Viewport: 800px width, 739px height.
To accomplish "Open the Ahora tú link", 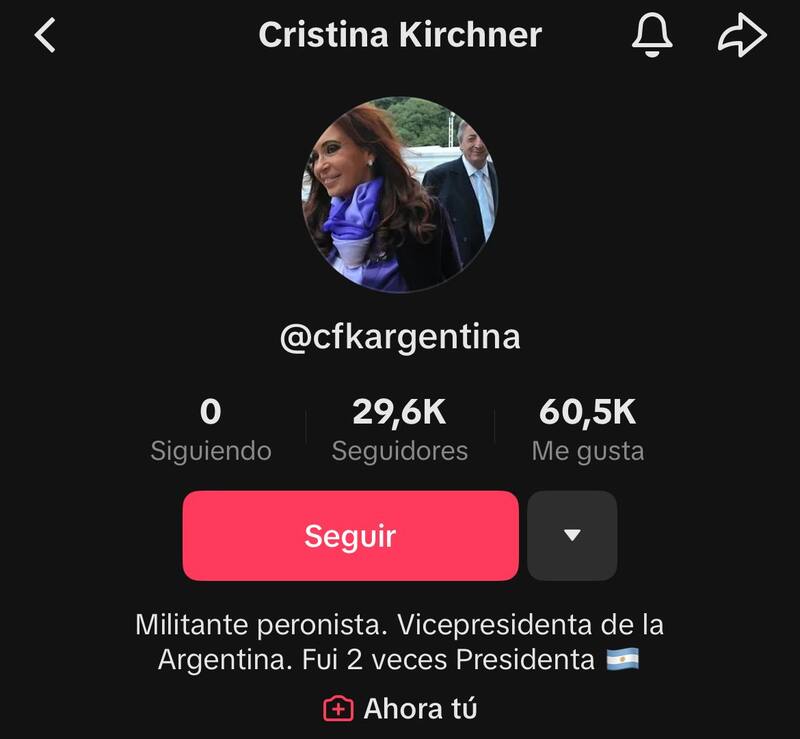I will point(400,709).
